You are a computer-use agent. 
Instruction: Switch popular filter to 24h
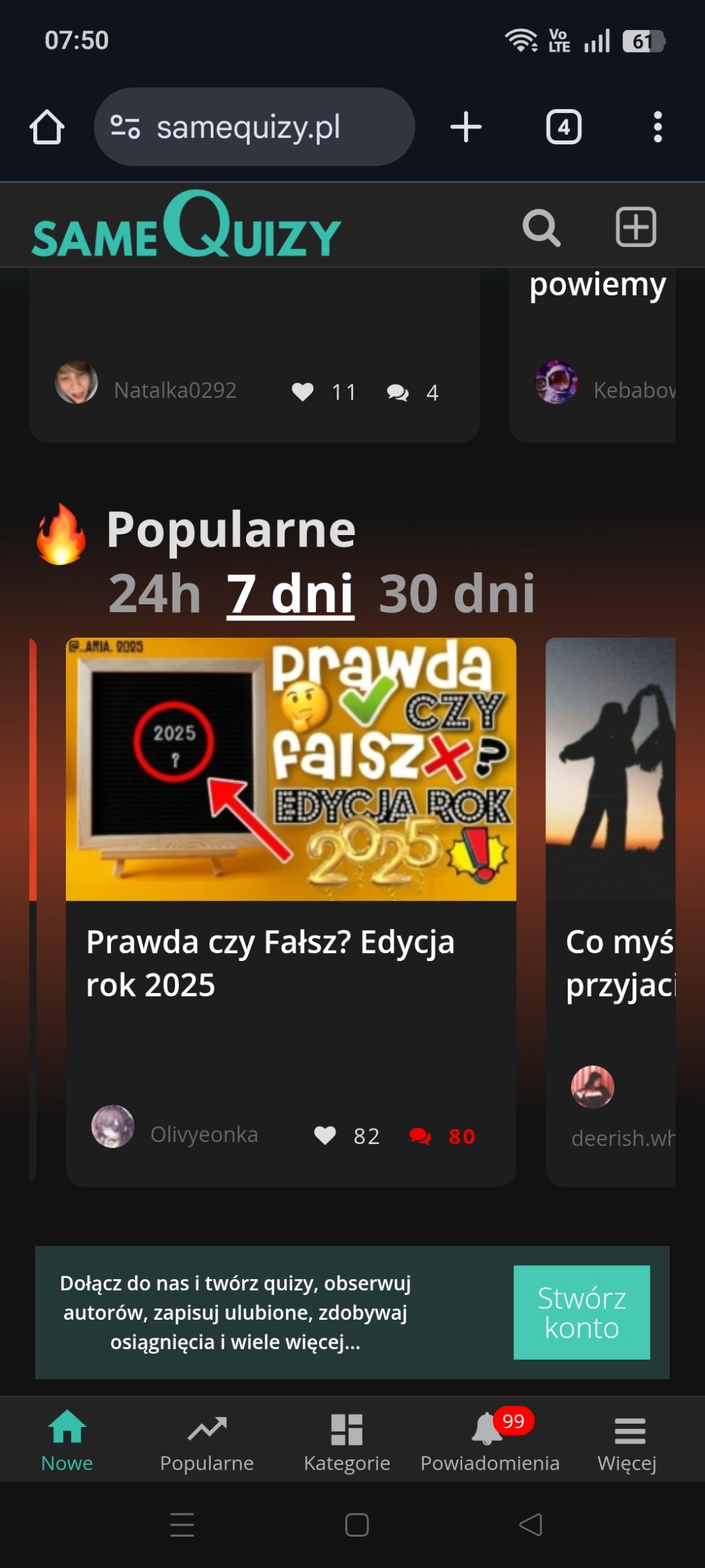pos(154,593)
